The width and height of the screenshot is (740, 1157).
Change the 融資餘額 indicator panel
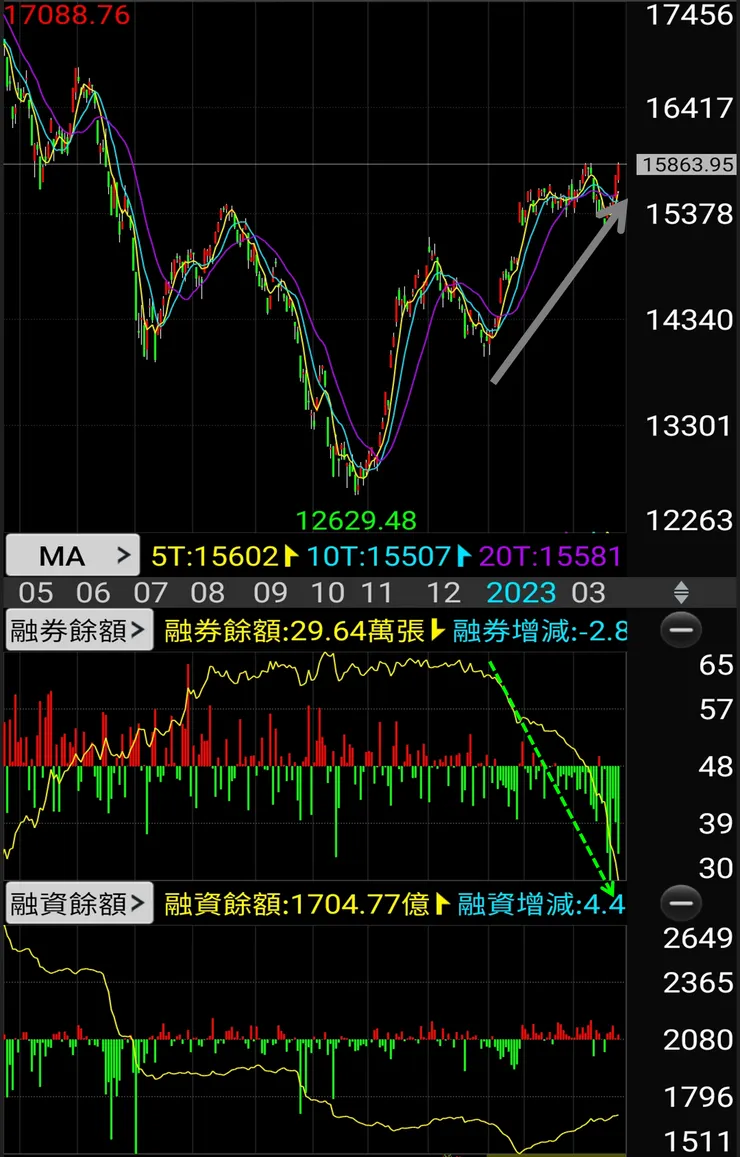click(79, 904)
